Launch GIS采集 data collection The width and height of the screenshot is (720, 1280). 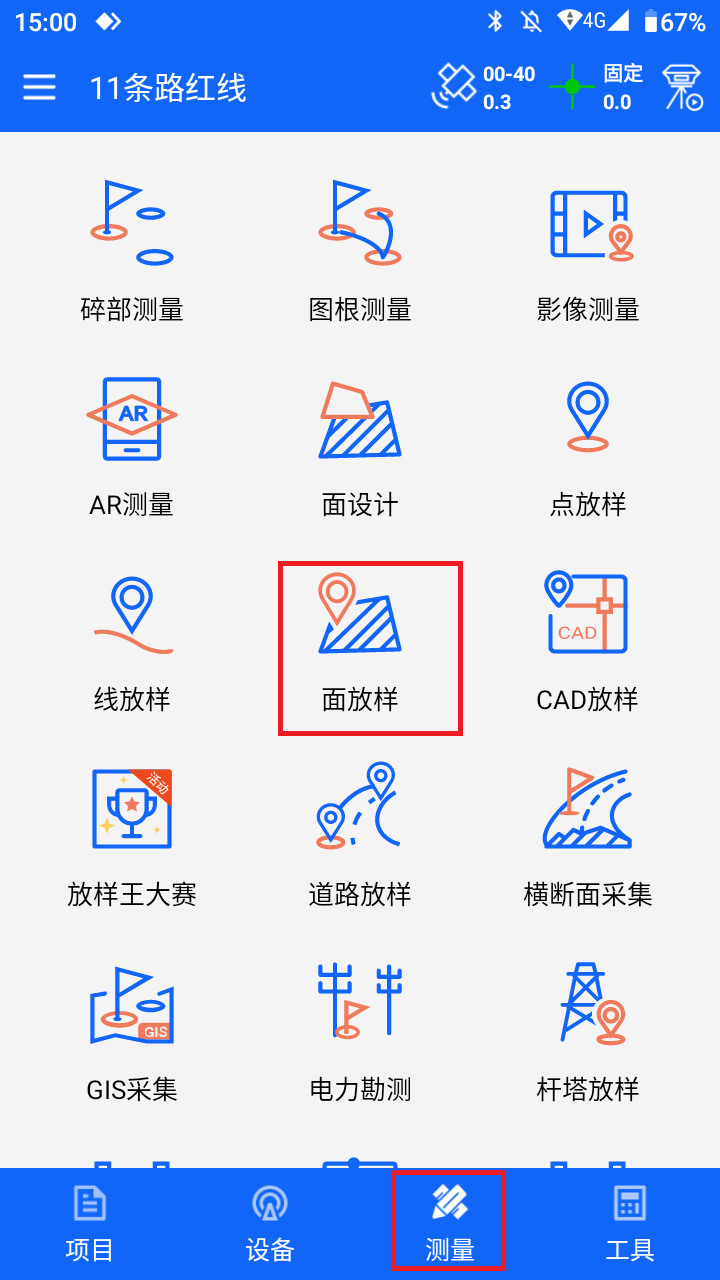pos(132,1030)
